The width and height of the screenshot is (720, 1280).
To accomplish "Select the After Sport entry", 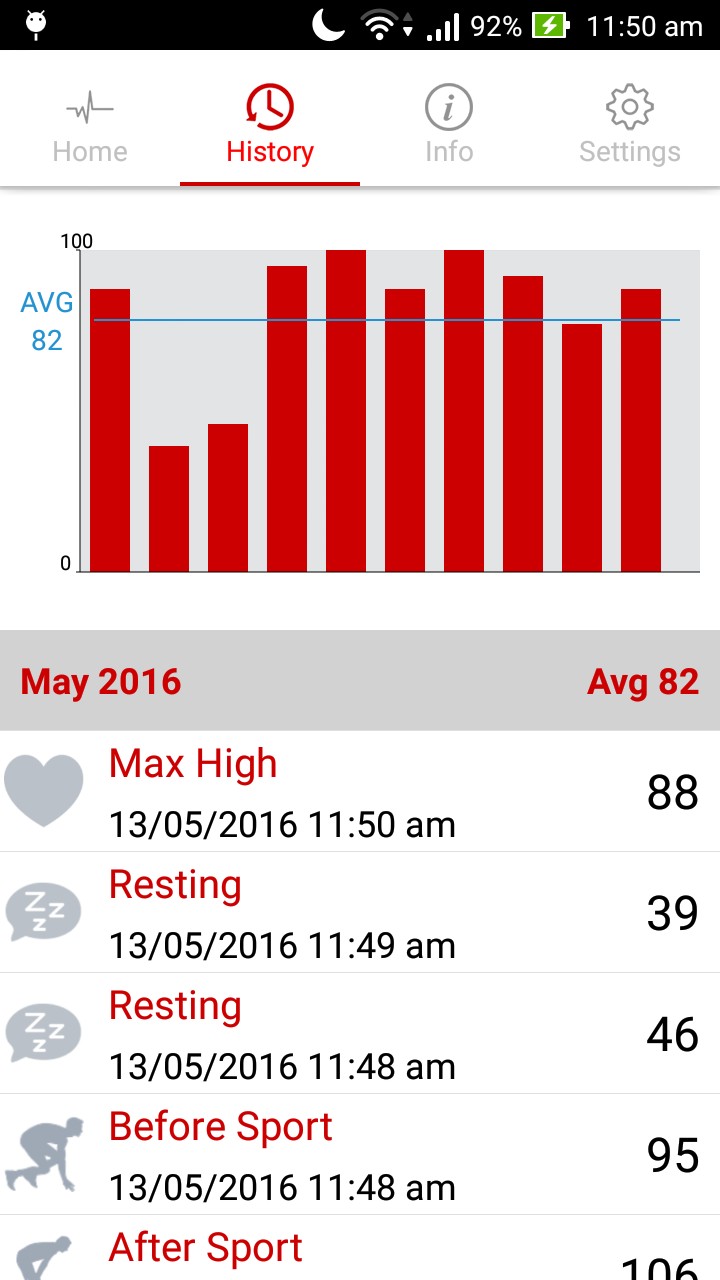I will 360,1252.
